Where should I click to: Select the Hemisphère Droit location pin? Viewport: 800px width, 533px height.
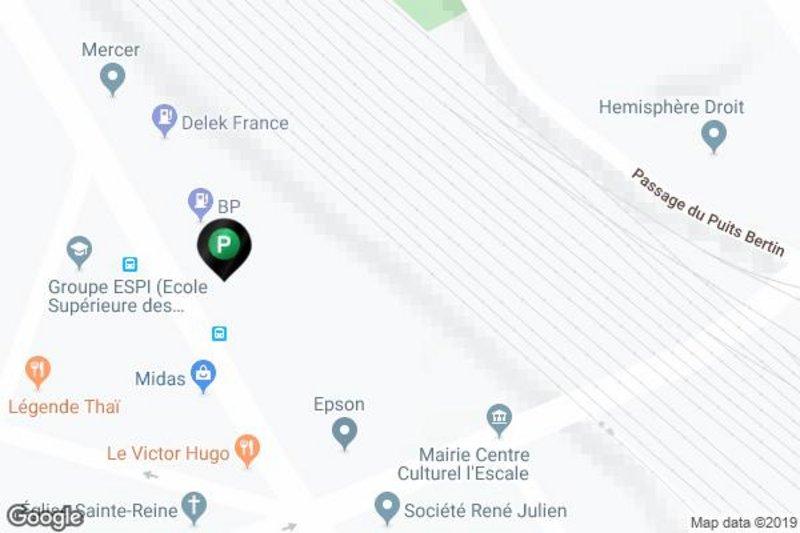point(713,135)
